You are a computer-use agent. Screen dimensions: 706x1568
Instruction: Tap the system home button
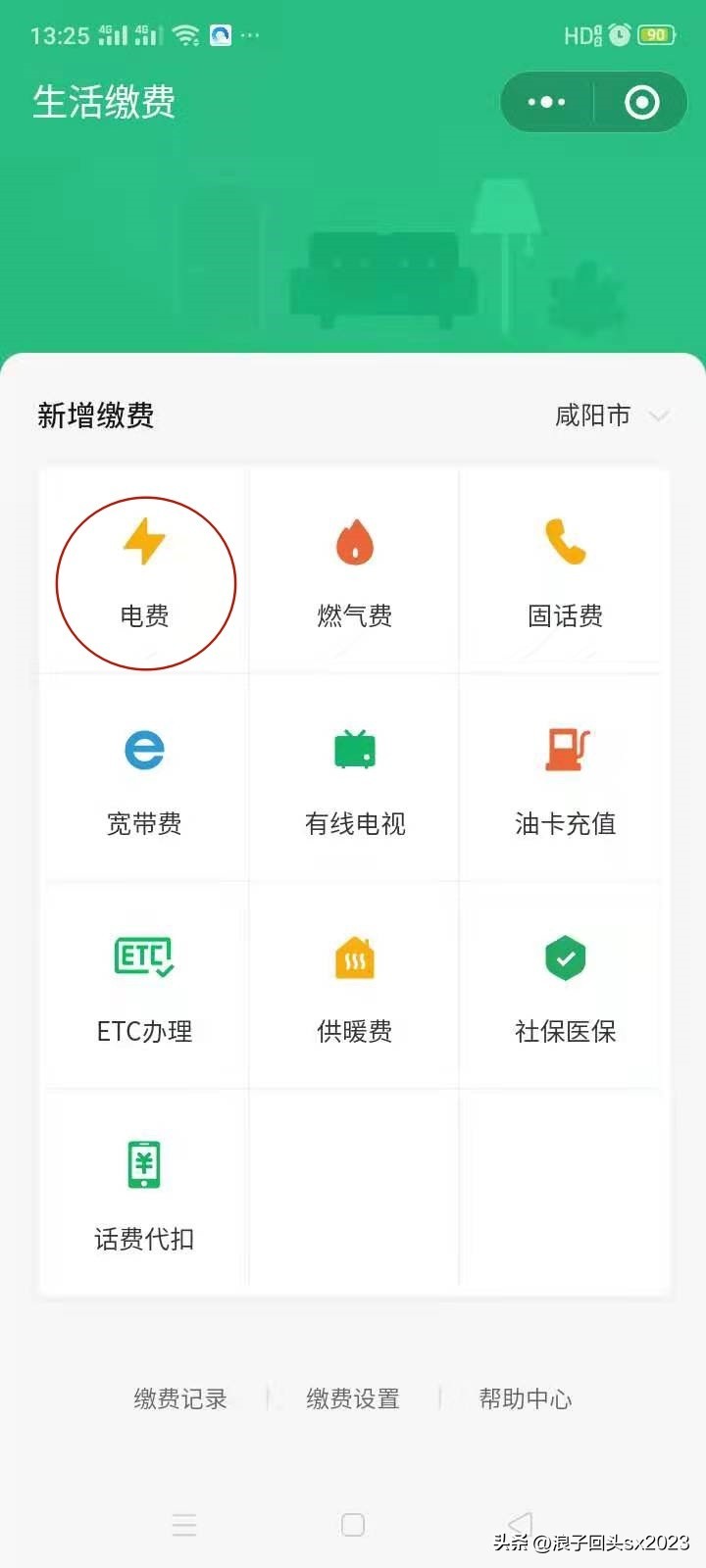(353, 1525)
